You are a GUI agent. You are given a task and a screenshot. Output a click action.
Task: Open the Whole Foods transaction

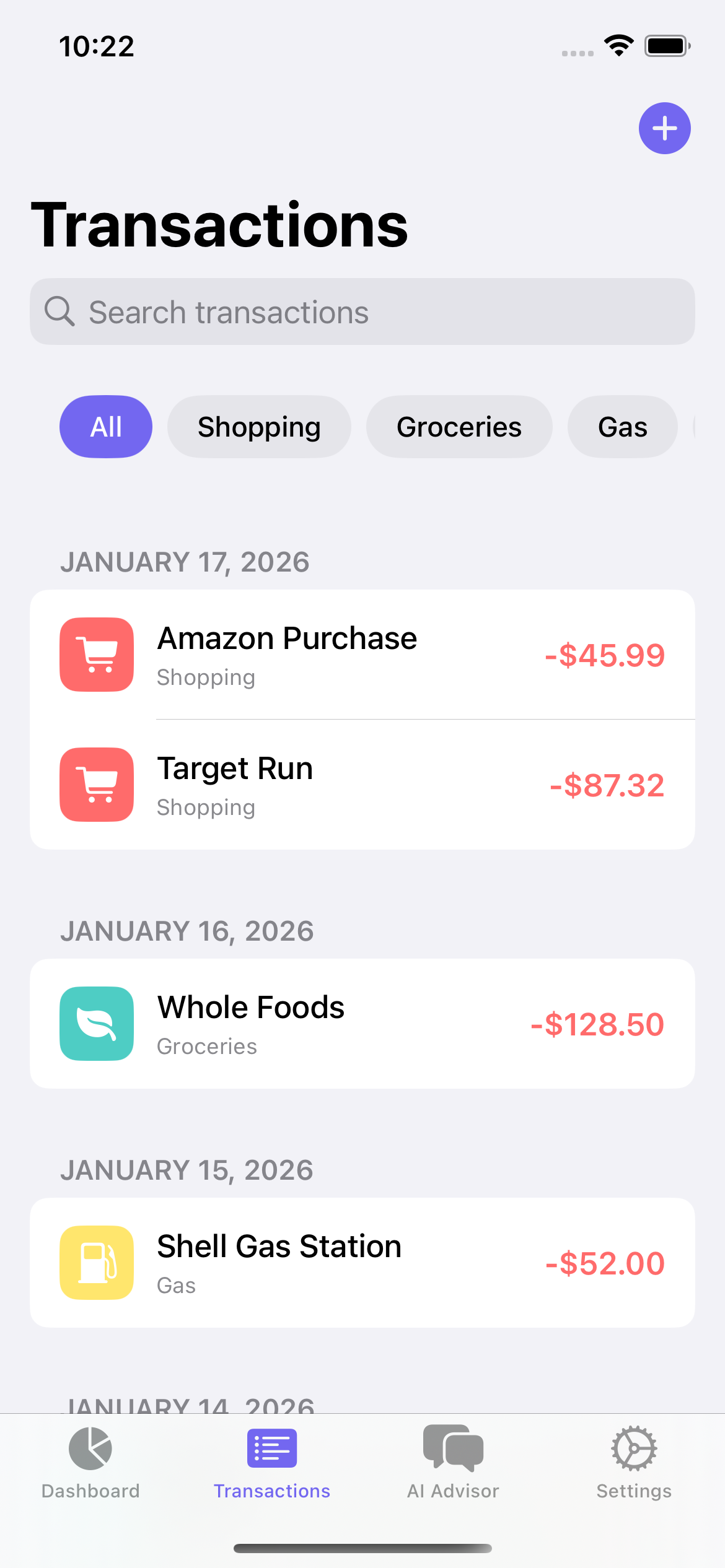pyautogui.click(x=362, y=1024)
